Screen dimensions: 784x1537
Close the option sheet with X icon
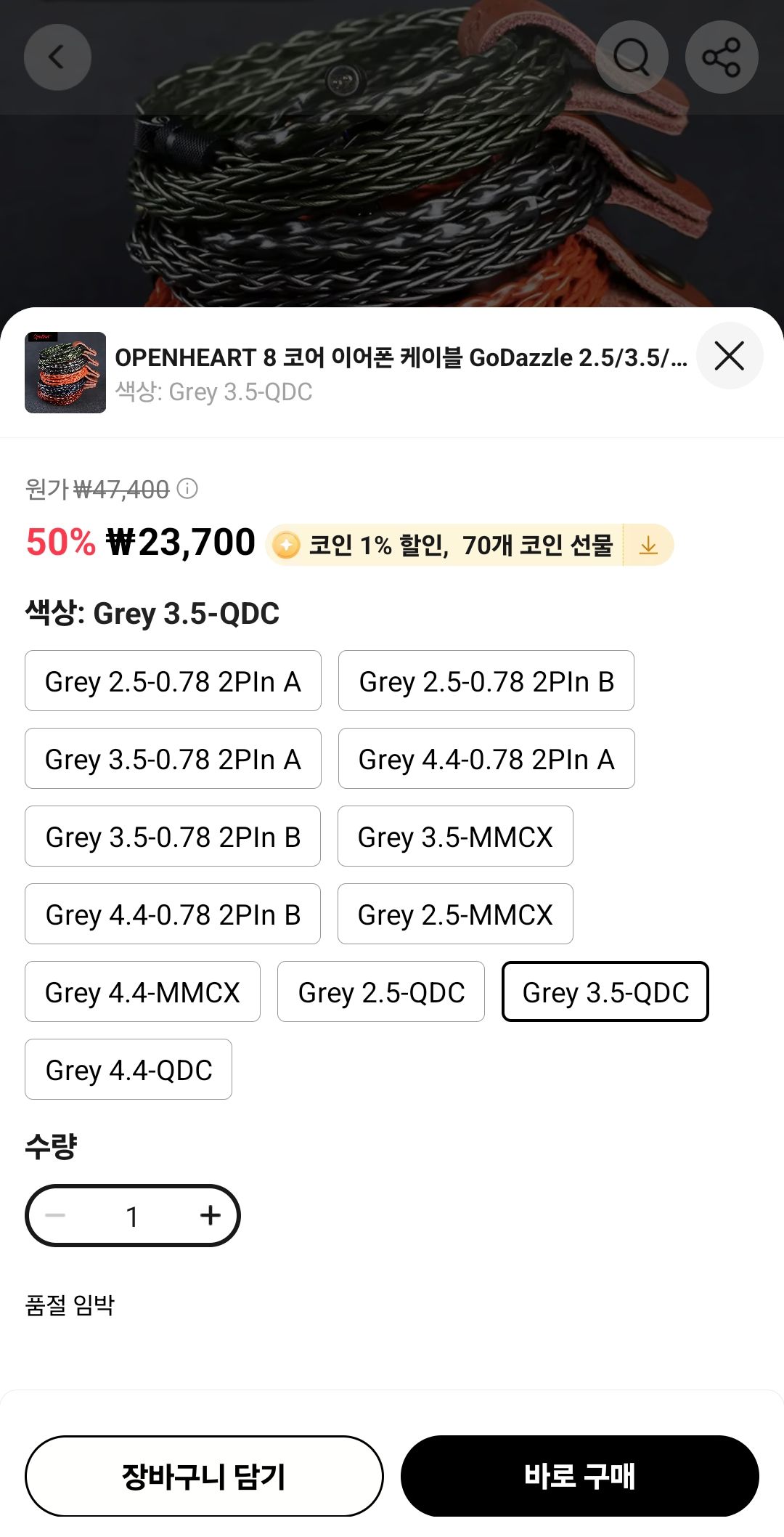pyautogui.click(x=730, y=356)
